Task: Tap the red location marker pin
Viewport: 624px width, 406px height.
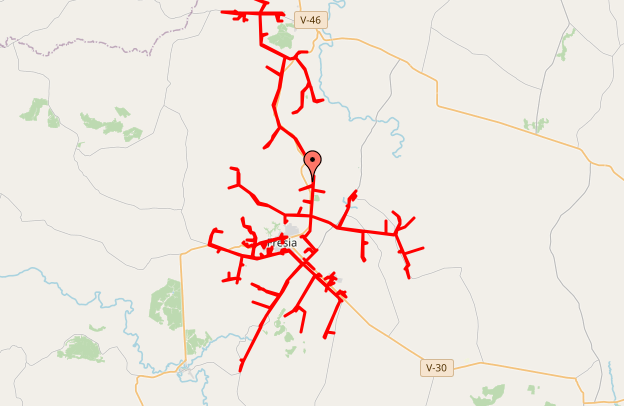Action: (313, 163)
